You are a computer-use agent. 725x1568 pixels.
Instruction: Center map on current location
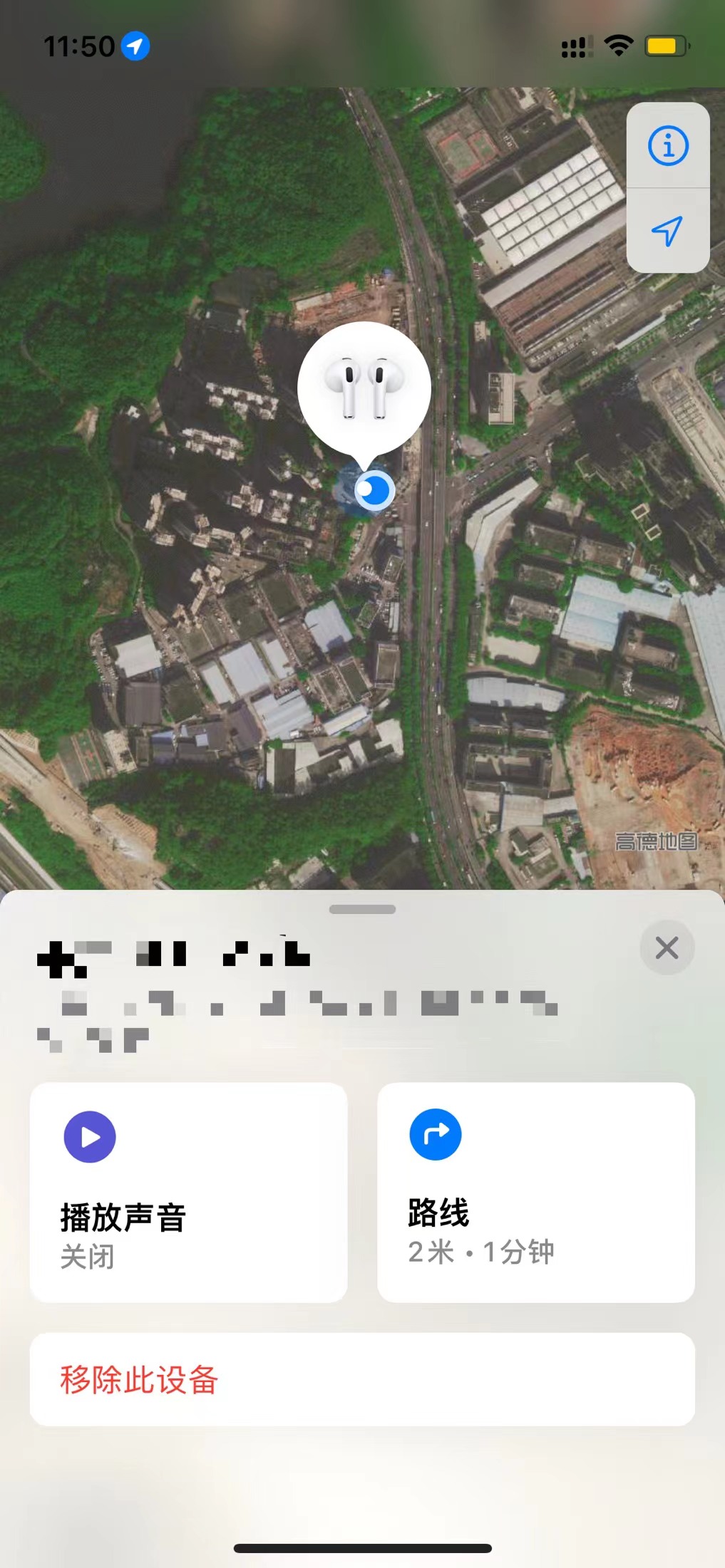coord(667,231)
